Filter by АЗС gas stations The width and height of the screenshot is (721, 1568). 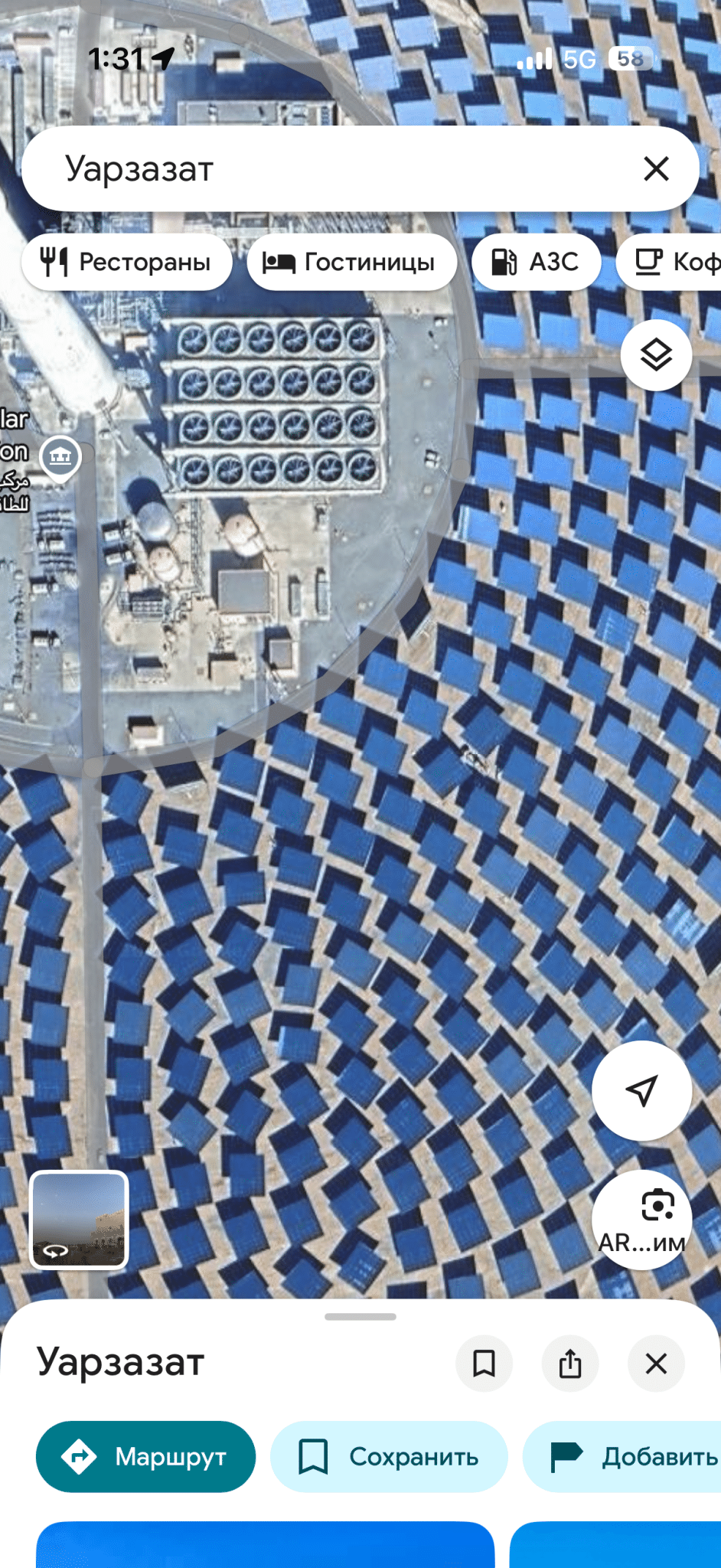tap(535, 262)
